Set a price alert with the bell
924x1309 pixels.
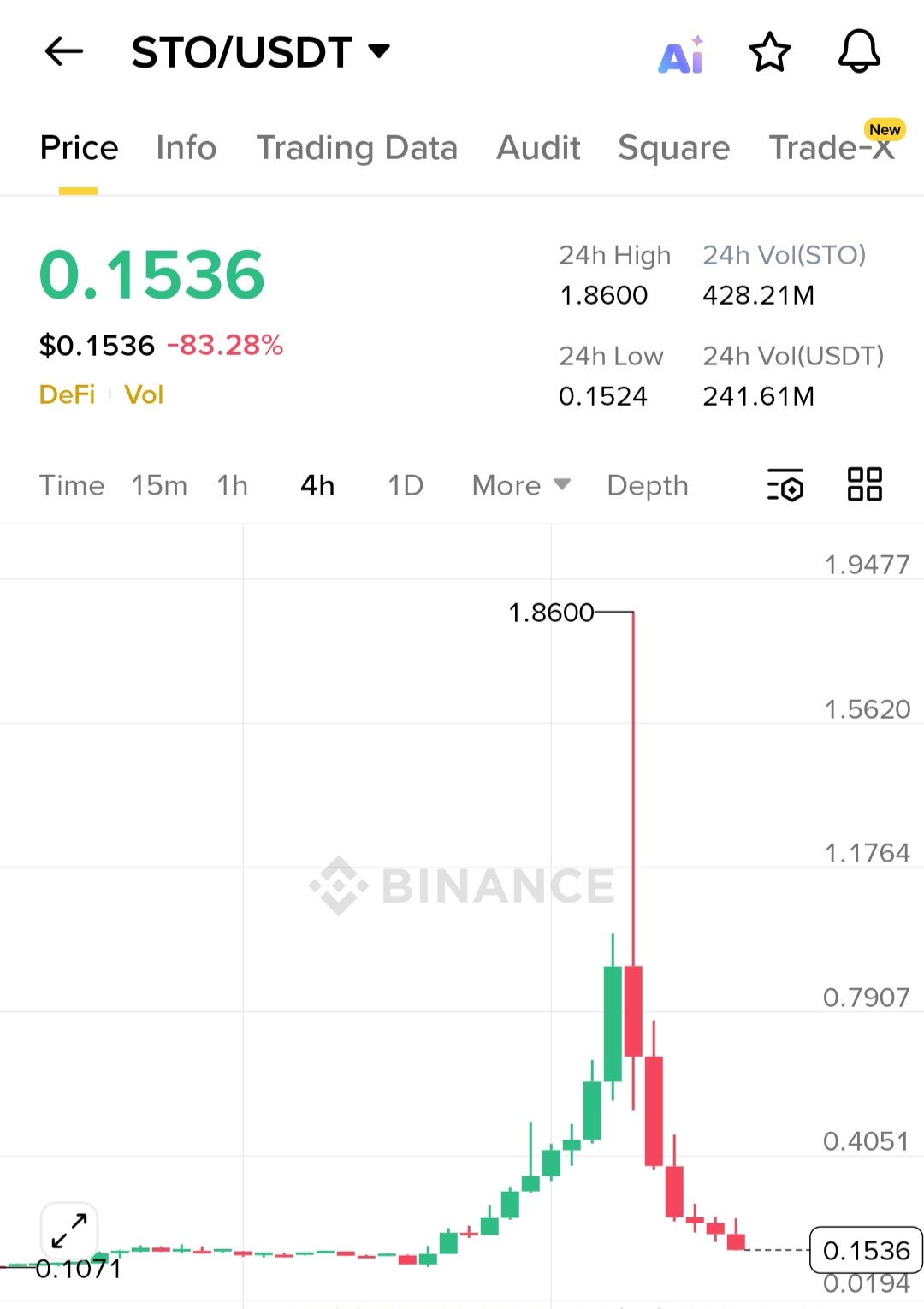click(858, 52)
